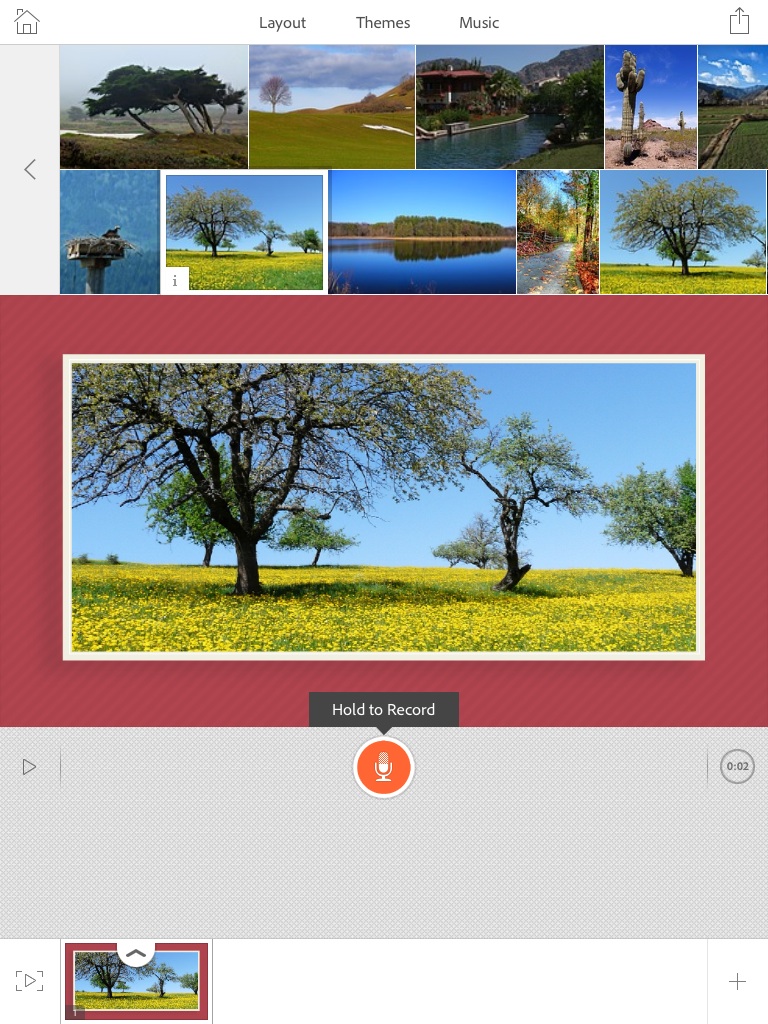Show info for the selected photo
This screenshot has height=1024, width=768.
pyautogui.click(x=174, y=281)
